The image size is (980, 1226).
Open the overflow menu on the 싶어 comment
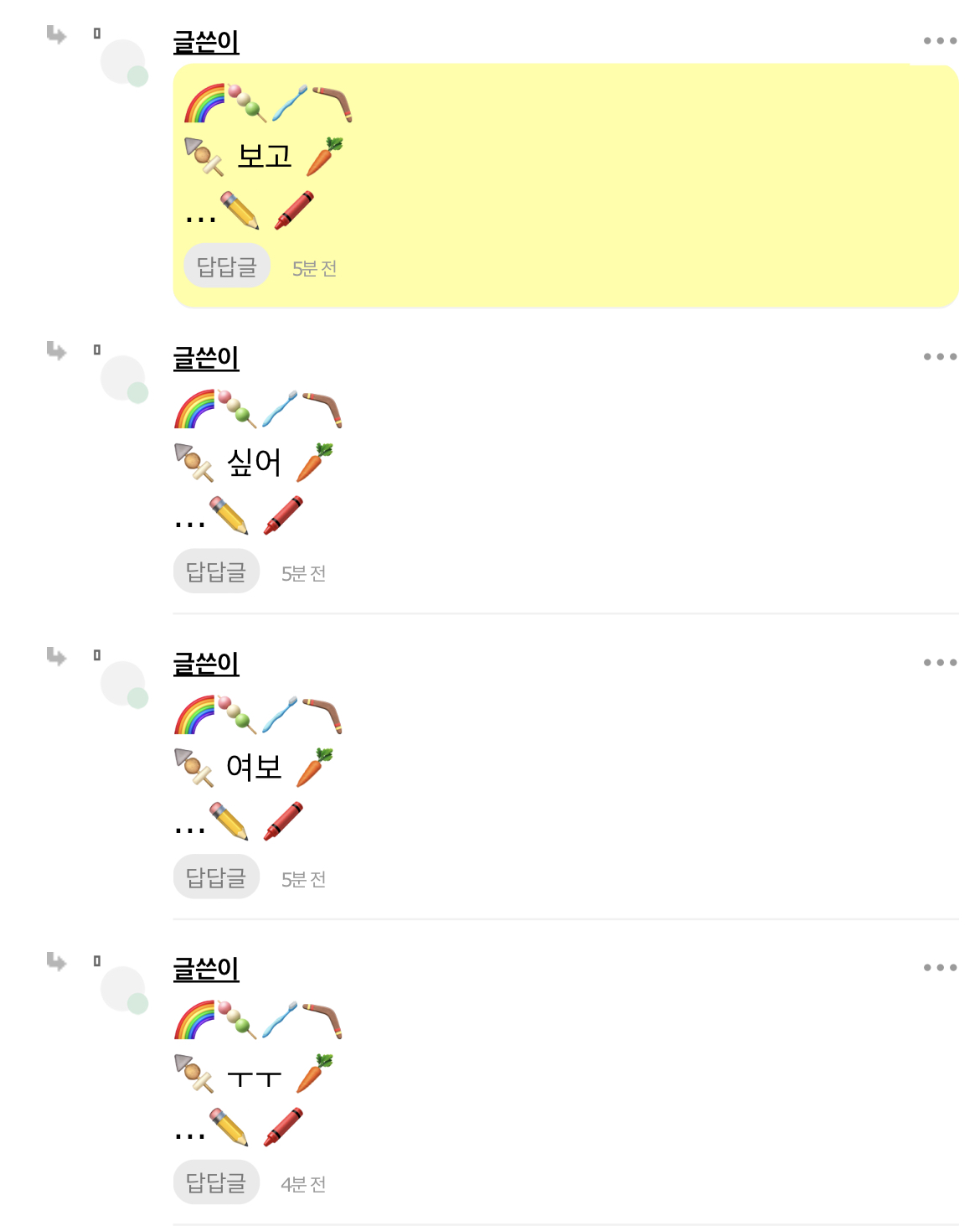[940, 356]
